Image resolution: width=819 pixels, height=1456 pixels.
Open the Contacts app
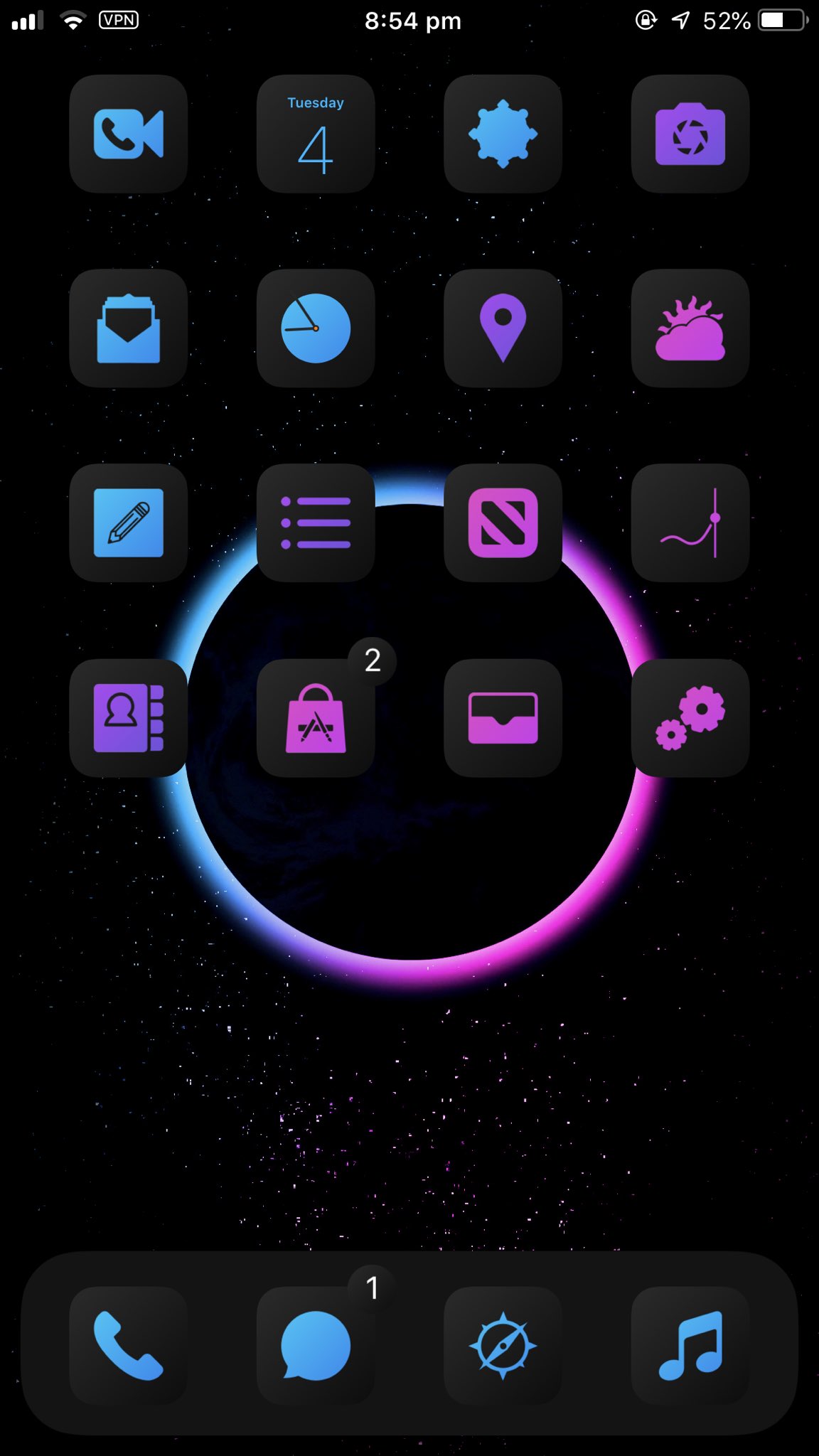(x=128, y=718)
